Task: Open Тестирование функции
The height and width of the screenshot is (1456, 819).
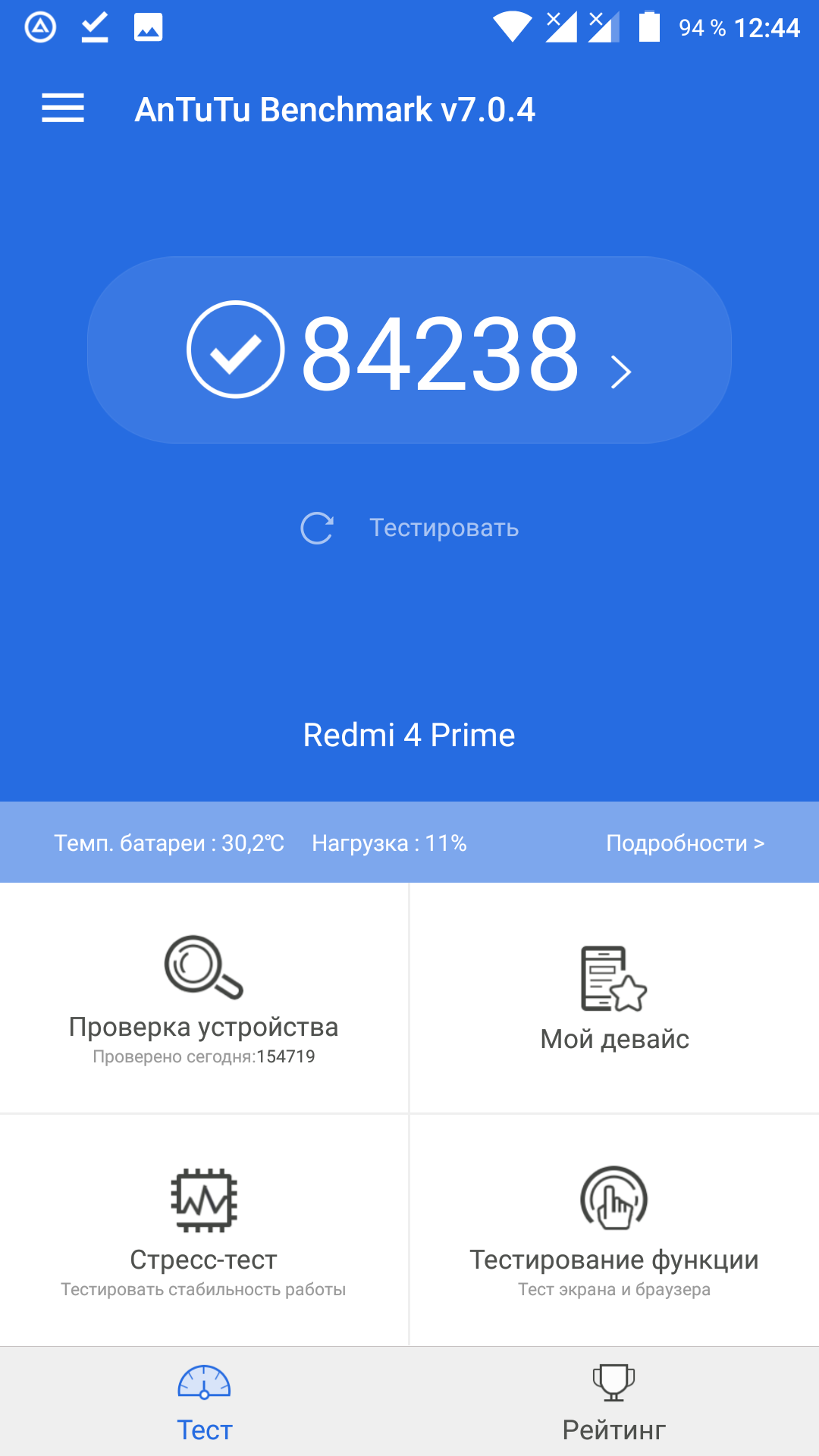Action: point(614,1228)
